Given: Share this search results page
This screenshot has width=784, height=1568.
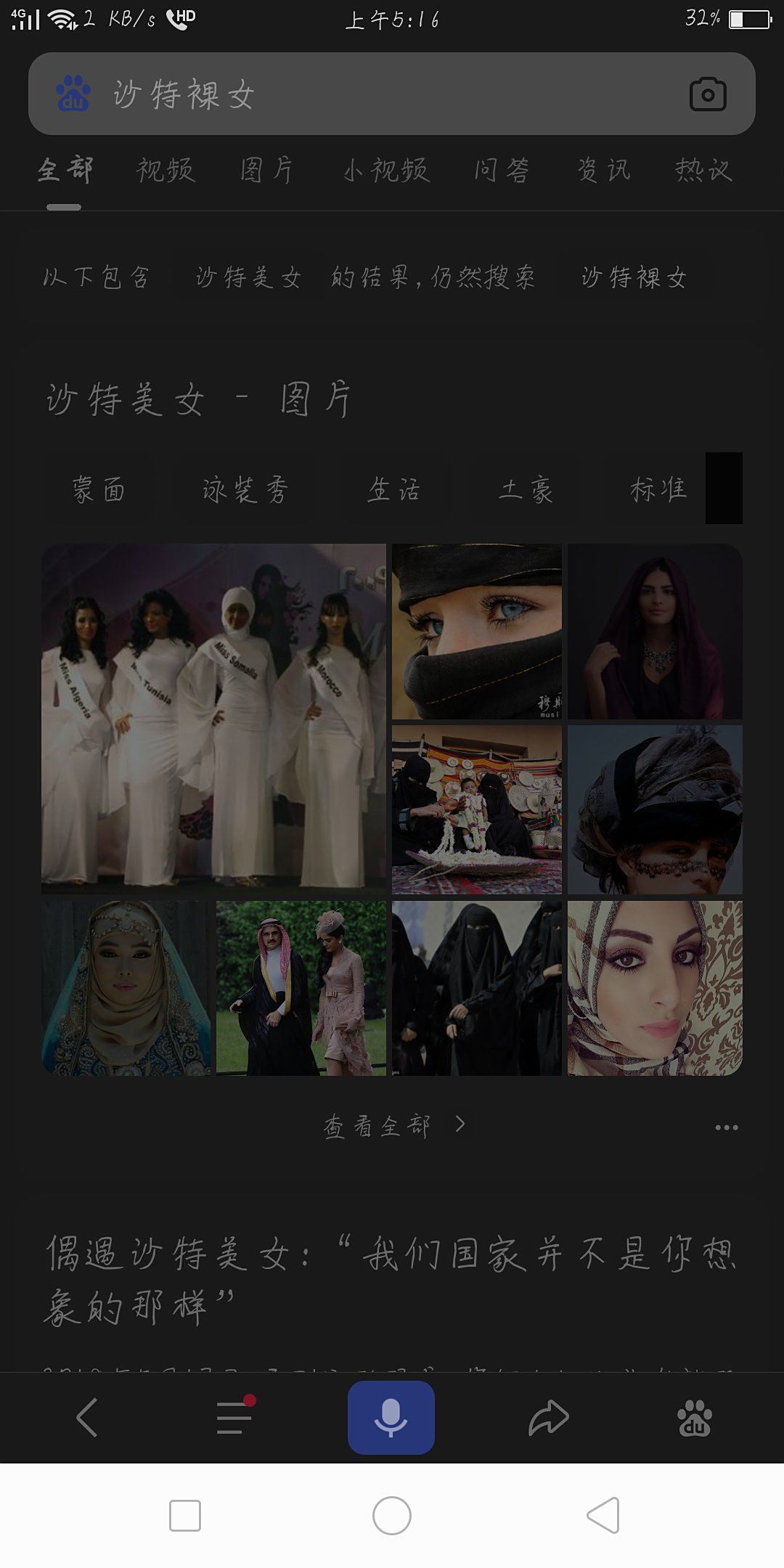Looking at the screenshot, I should tap(548, 1418).
